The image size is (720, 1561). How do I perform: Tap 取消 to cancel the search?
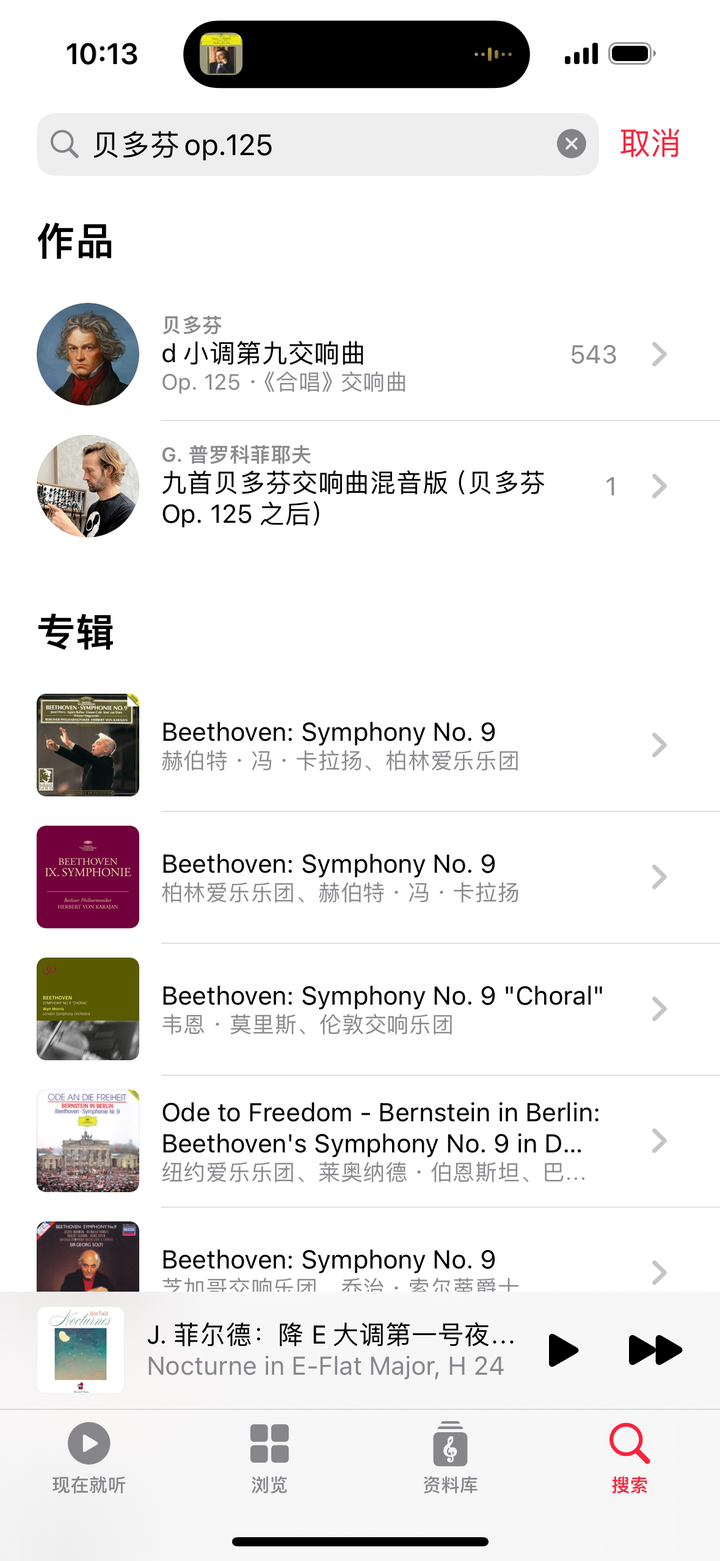point(649,144)
